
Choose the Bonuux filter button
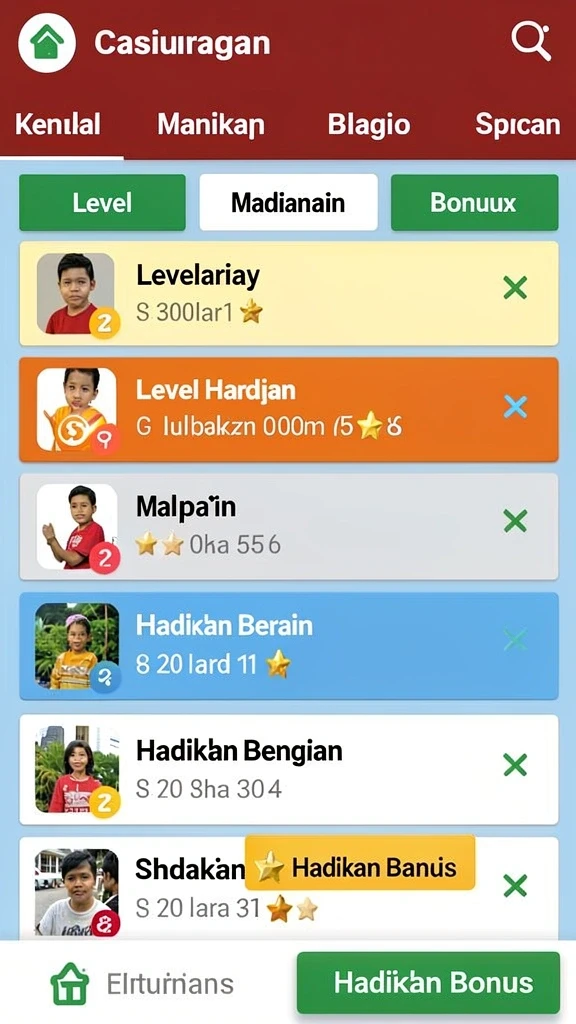[474, 202]
